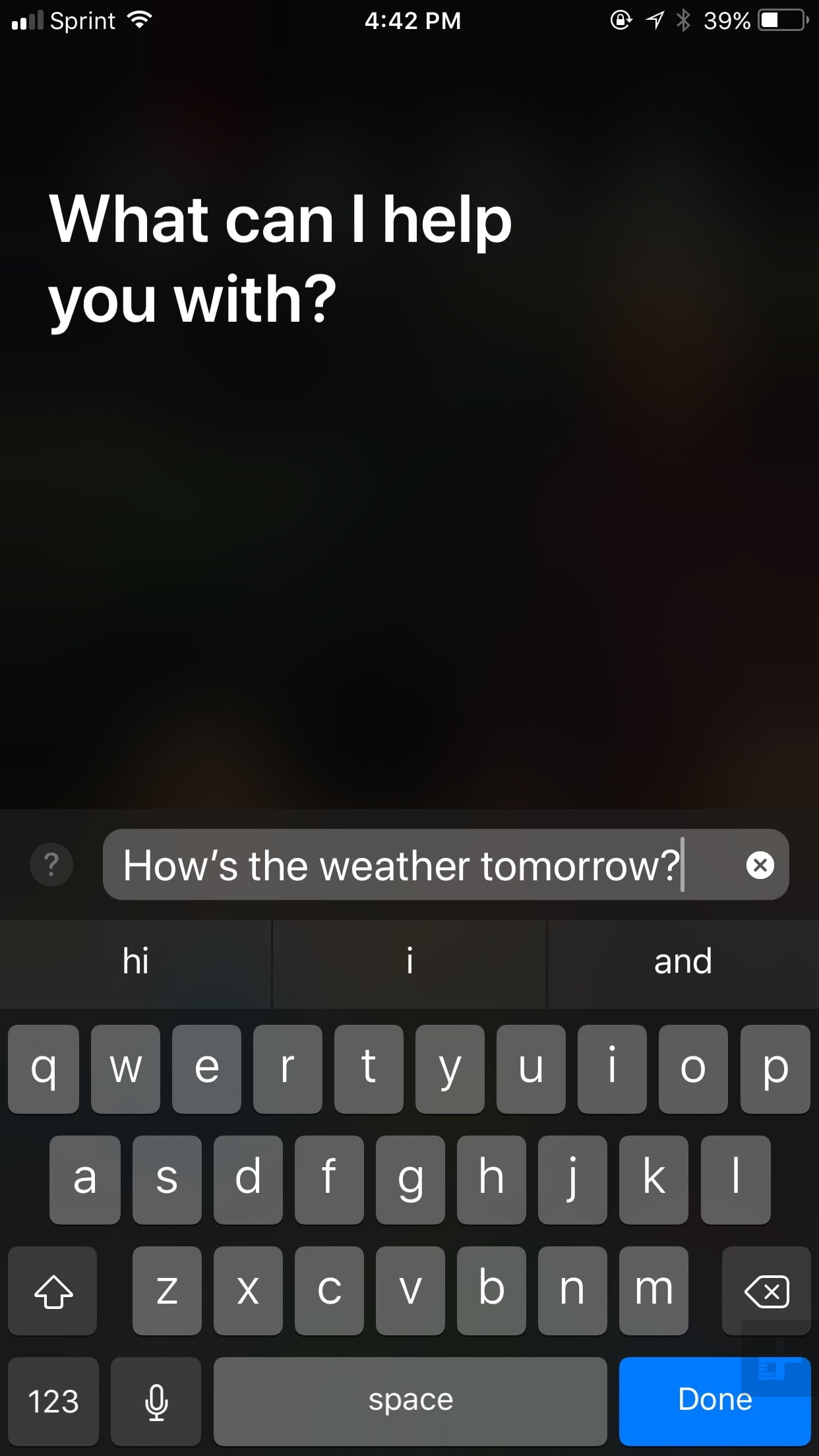Hit the backspace key
This screenshot has height=1456, width=819.
pos(766,1290)
